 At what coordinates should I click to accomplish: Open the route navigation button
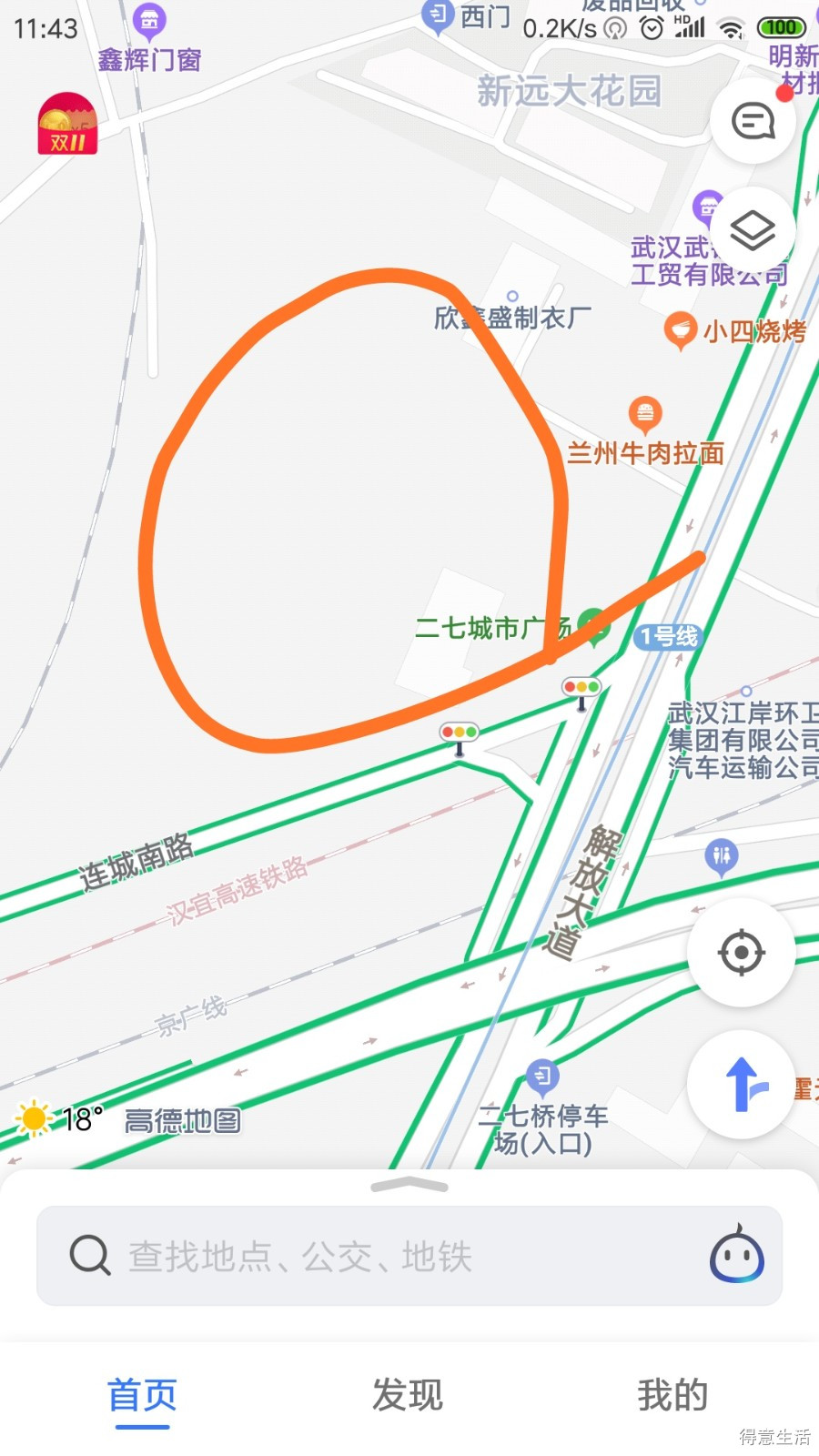click(x=743, y=1084)
